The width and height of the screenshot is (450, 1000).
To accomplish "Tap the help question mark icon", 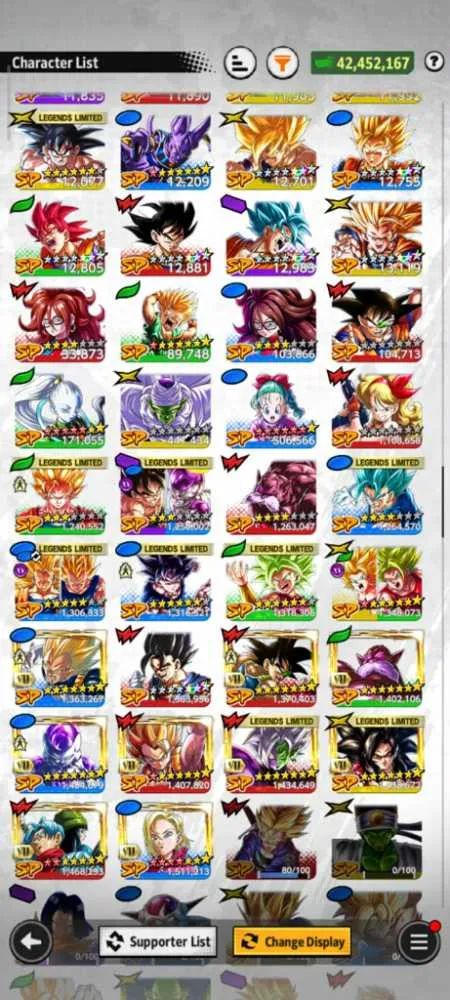I will point(434,62).
